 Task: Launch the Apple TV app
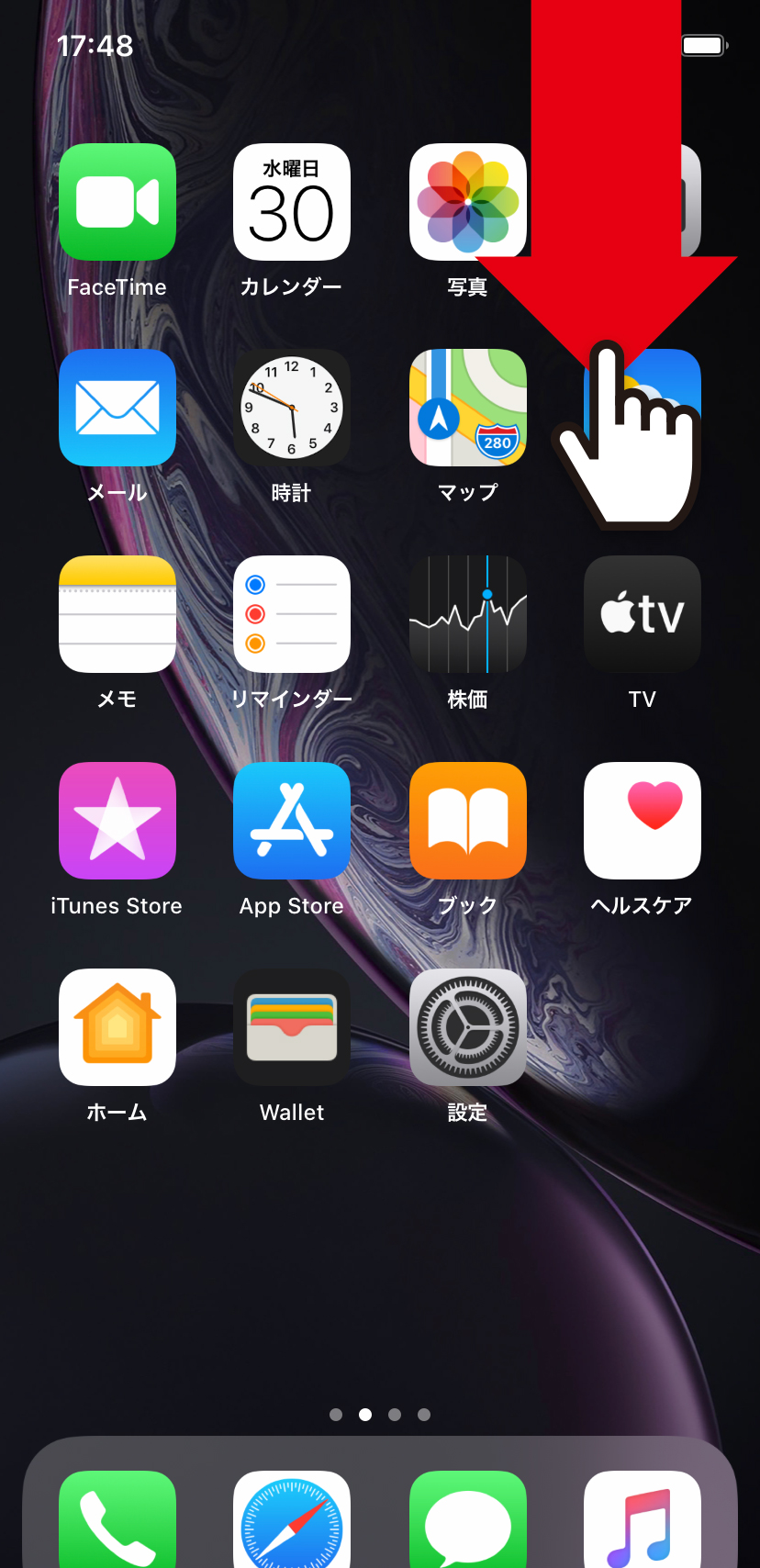(642, 614)
